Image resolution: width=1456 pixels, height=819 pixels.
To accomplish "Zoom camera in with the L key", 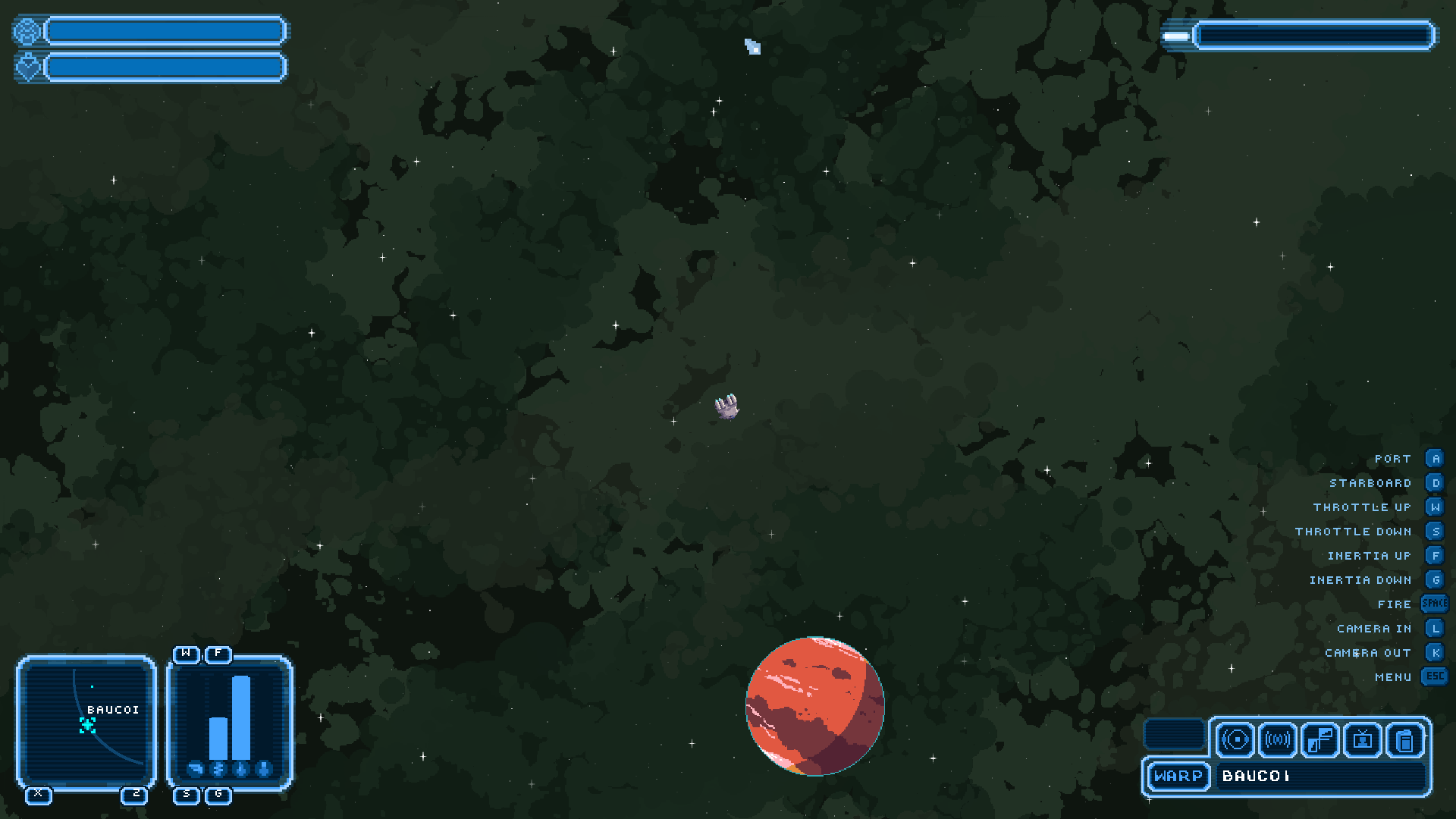I will tap(1435, 628).
